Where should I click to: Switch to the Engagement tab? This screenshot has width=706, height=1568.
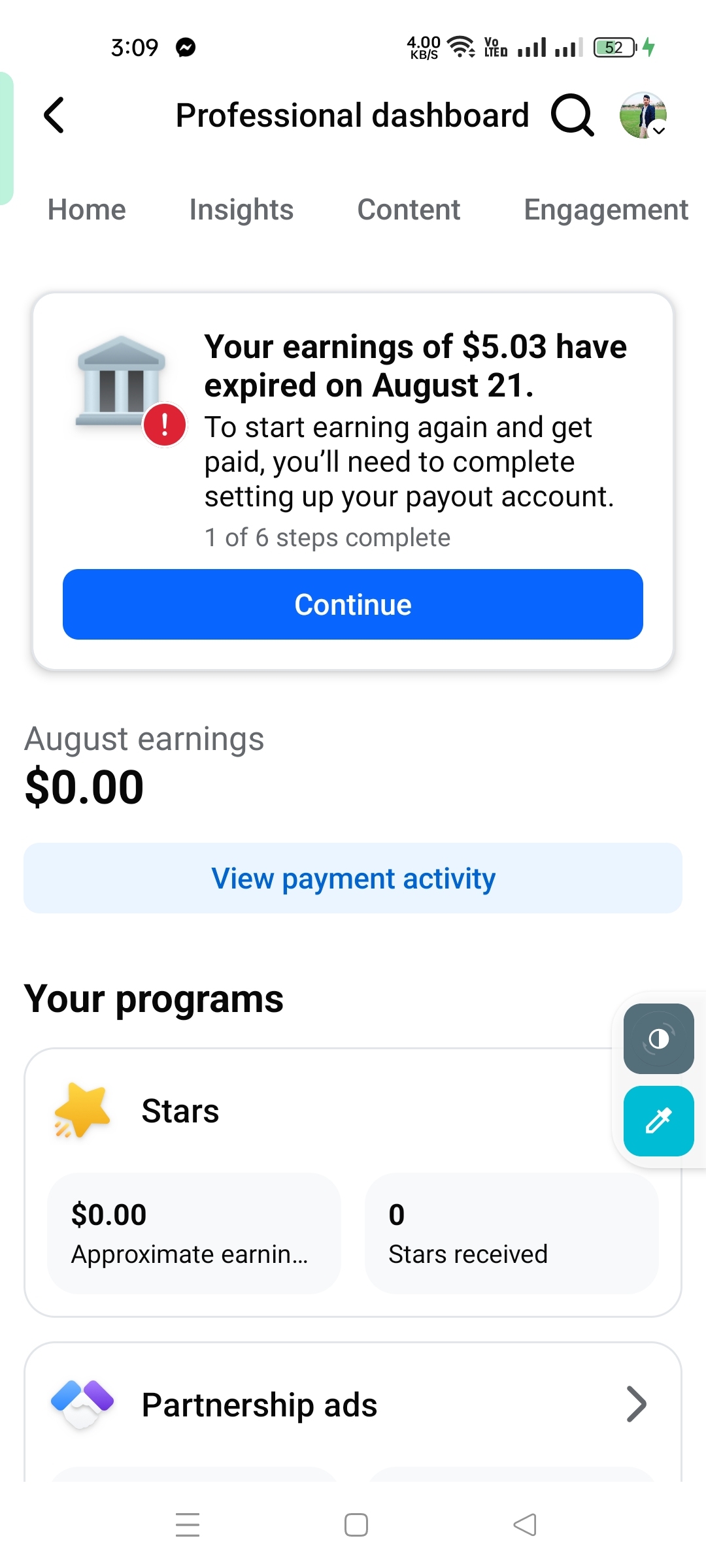(x=605, y=210)
